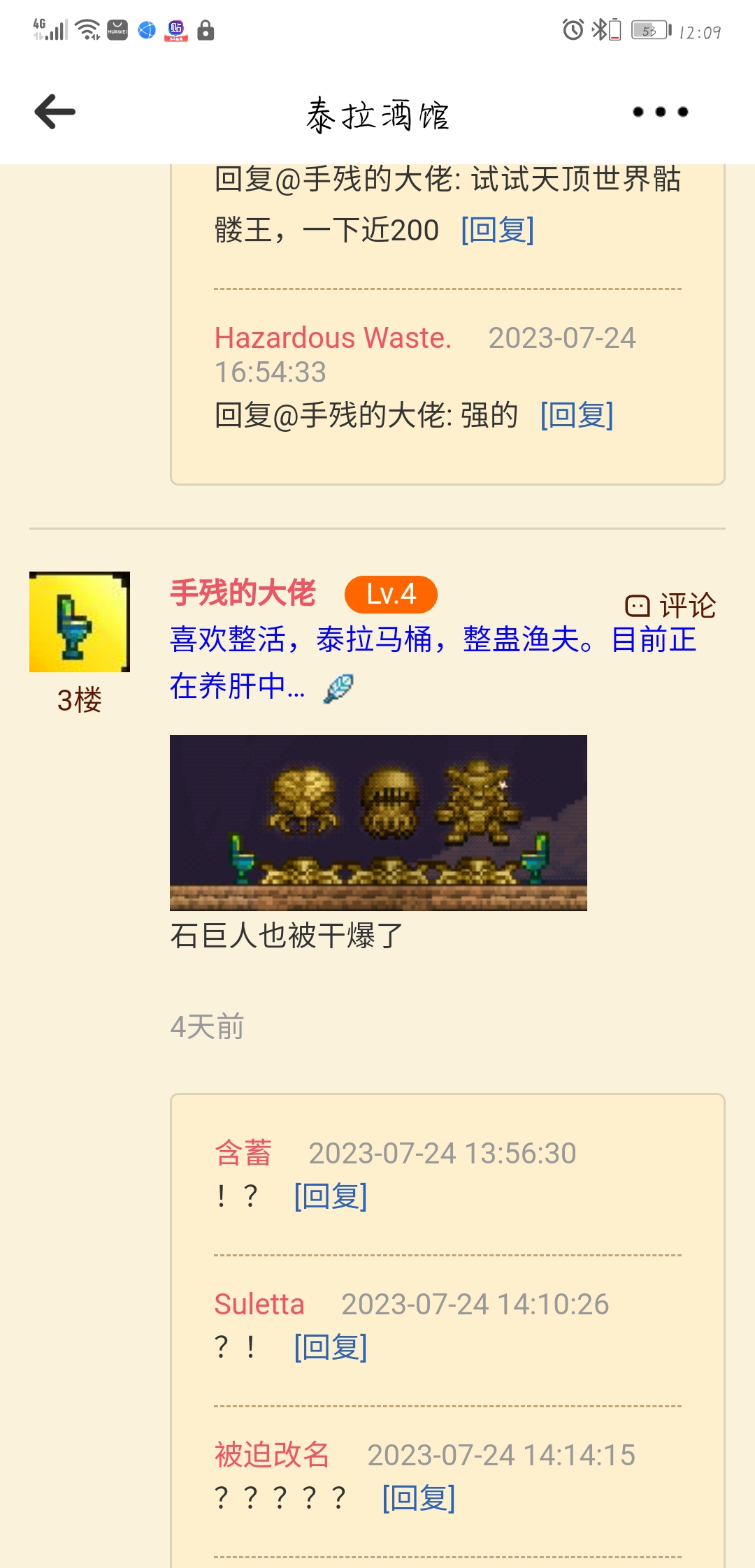
Task: Reply to 含蓄's comment
Action: (x=331, y=1196)
